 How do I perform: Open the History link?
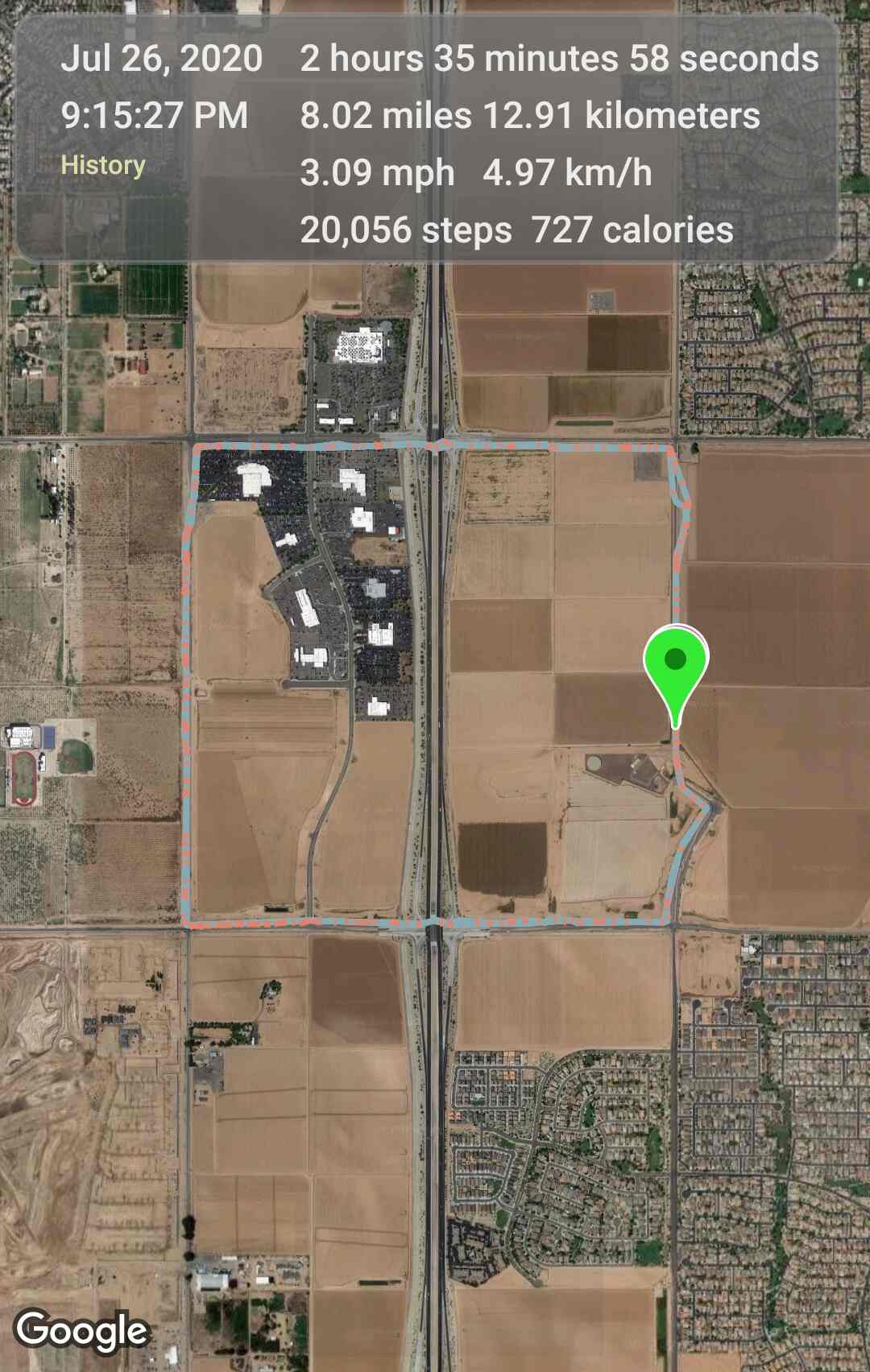pos(103,165)
